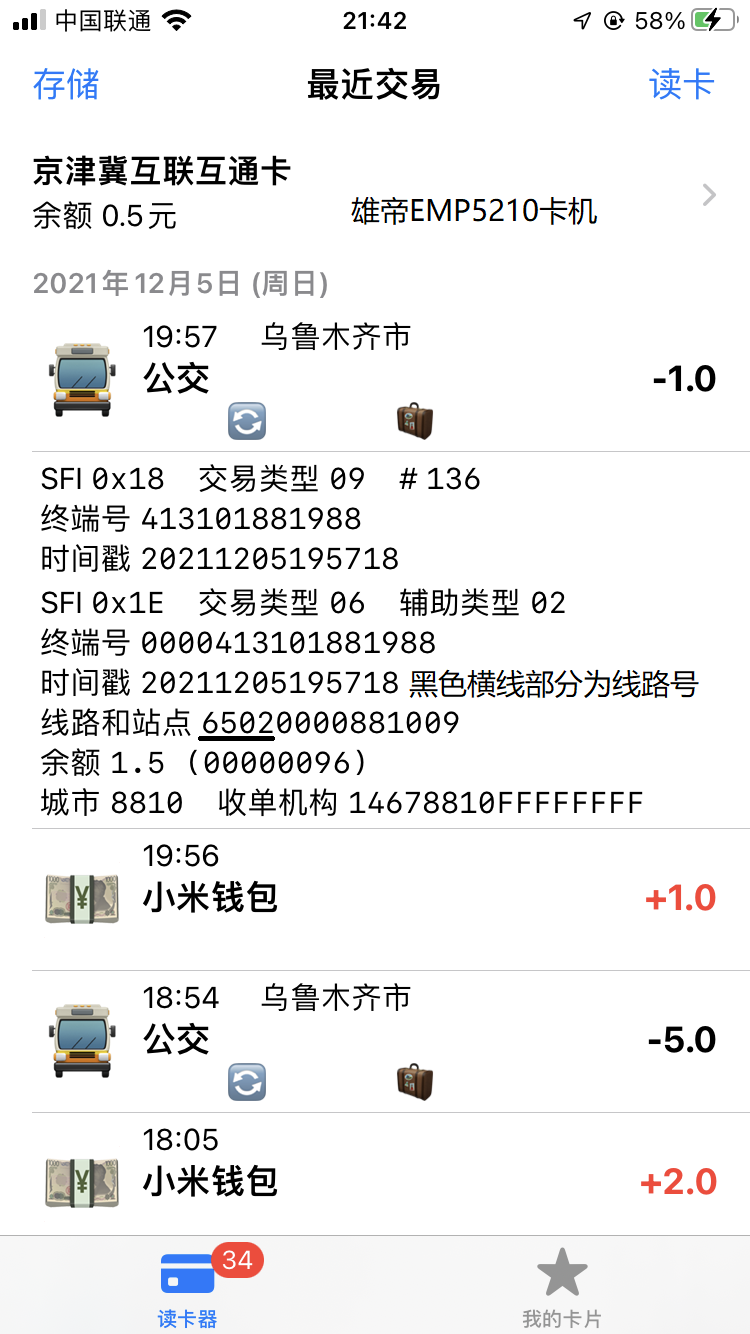Expand the 18:54 公交 -5.0 transaction
This screenshot has height=1334, width=750.
375,1041
